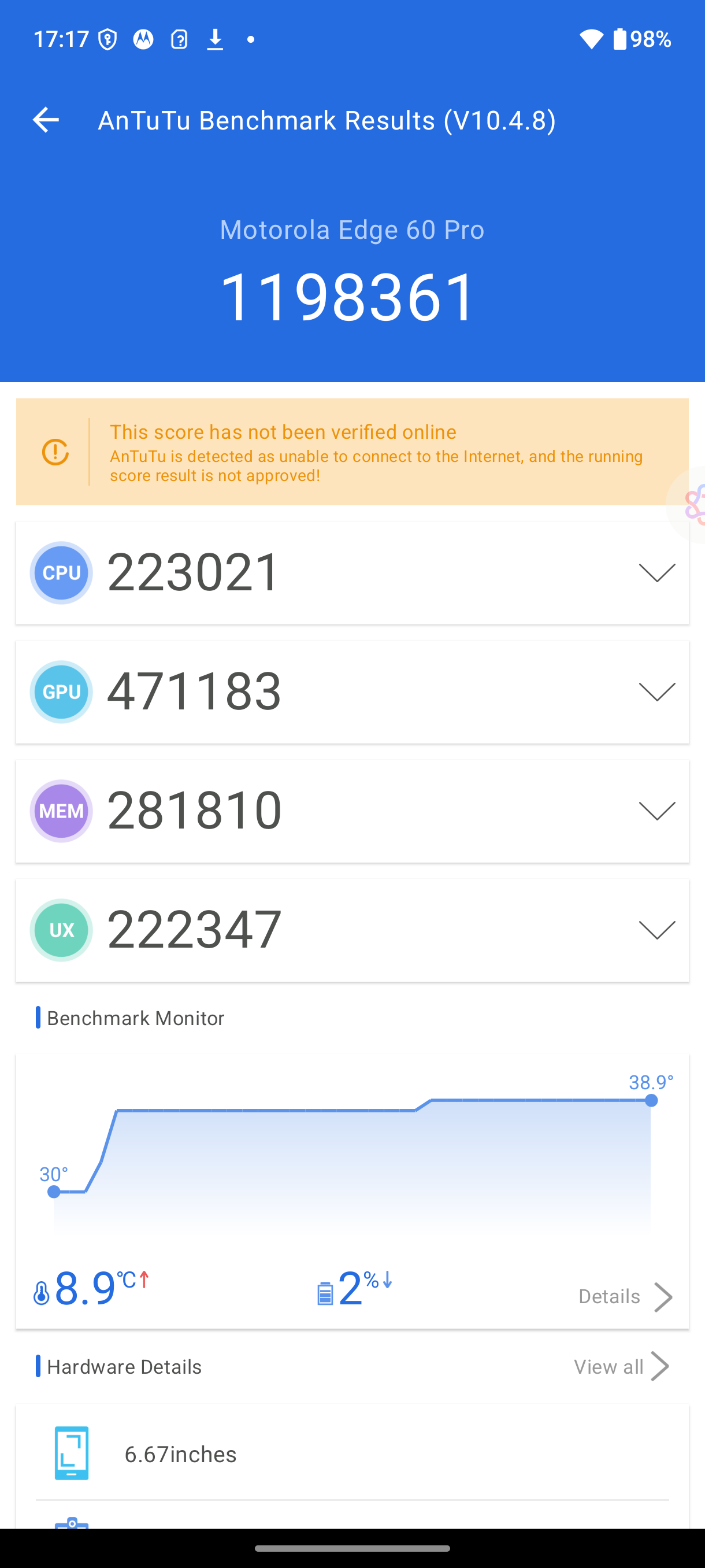Expand the MEM score section

pos(657,811)
